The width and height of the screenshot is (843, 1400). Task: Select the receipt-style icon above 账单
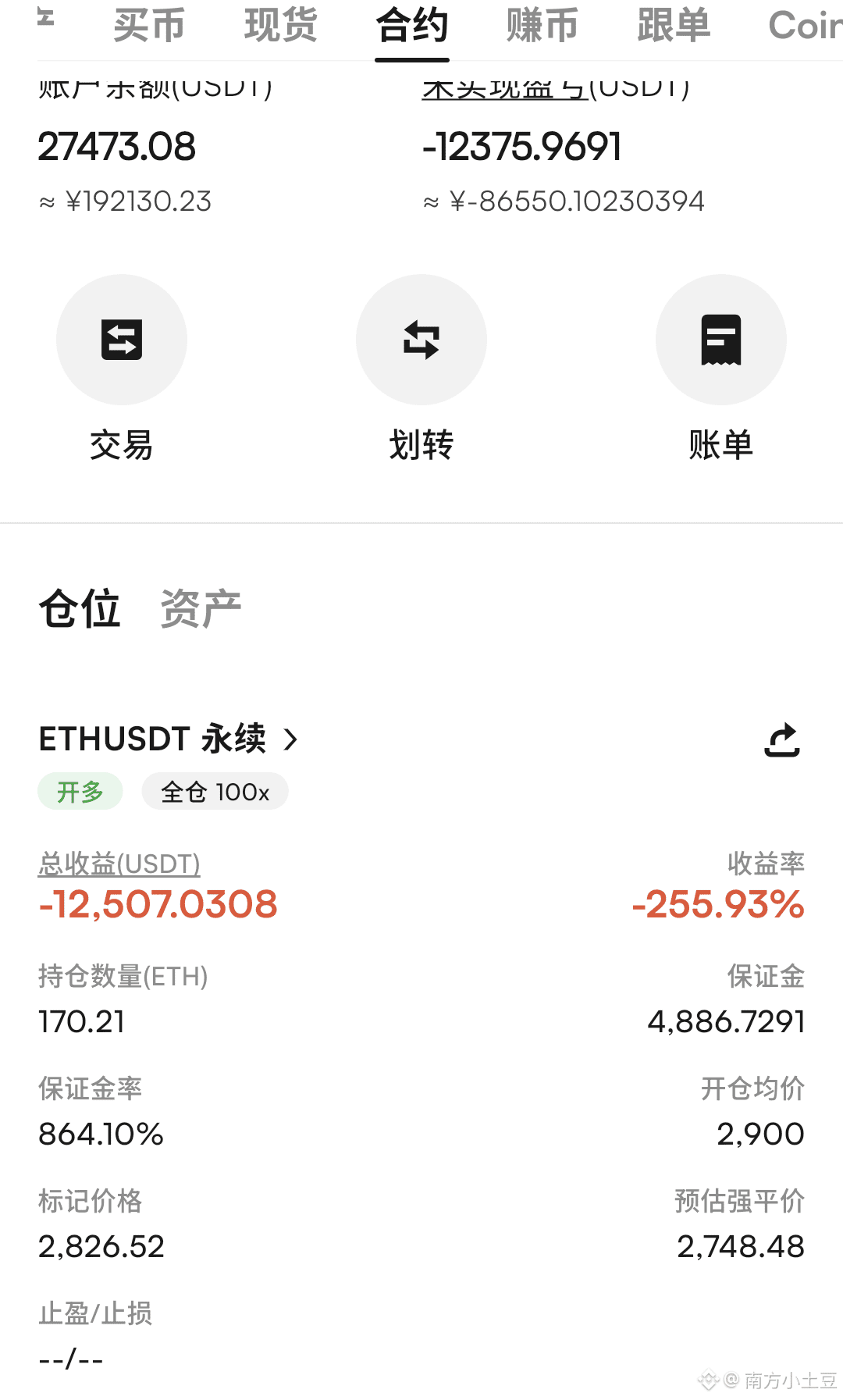(x=720, y=339)
